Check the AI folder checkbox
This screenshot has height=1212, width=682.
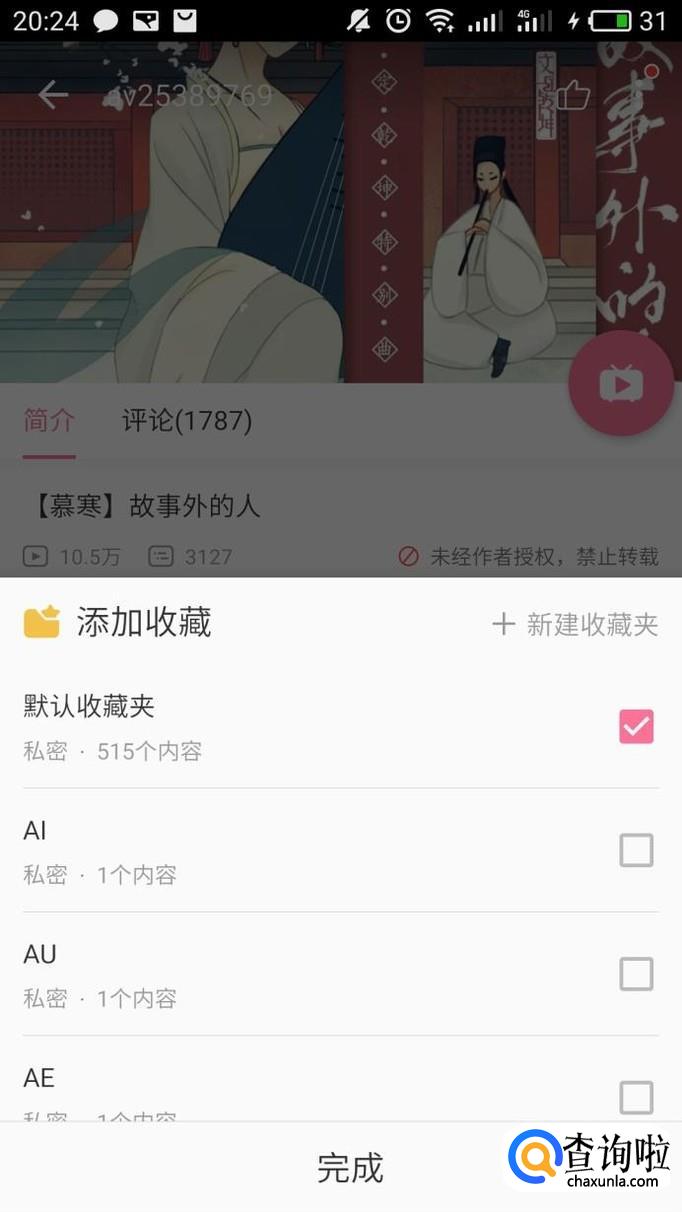[x=636, y=851]
